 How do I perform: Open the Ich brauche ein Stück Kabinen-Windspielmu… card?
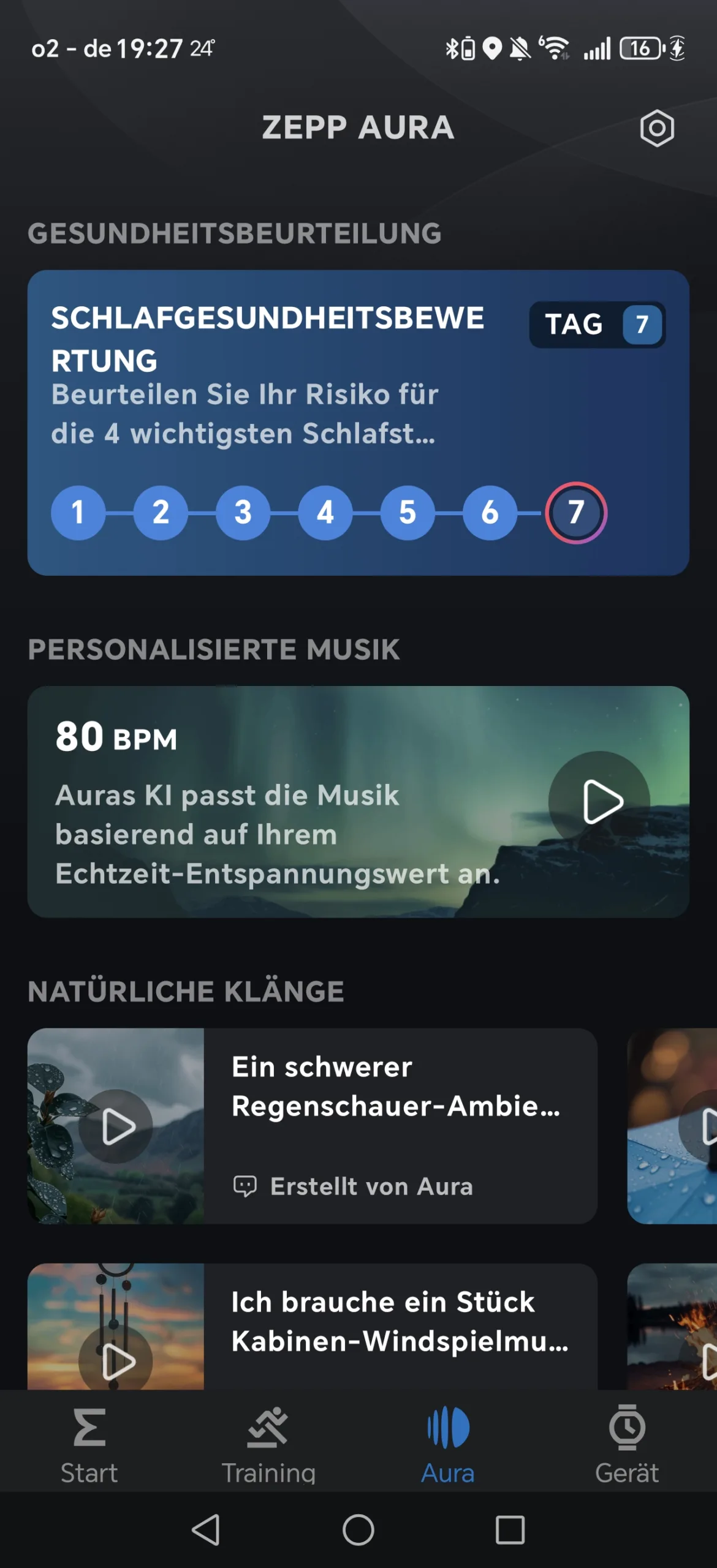313,1327
